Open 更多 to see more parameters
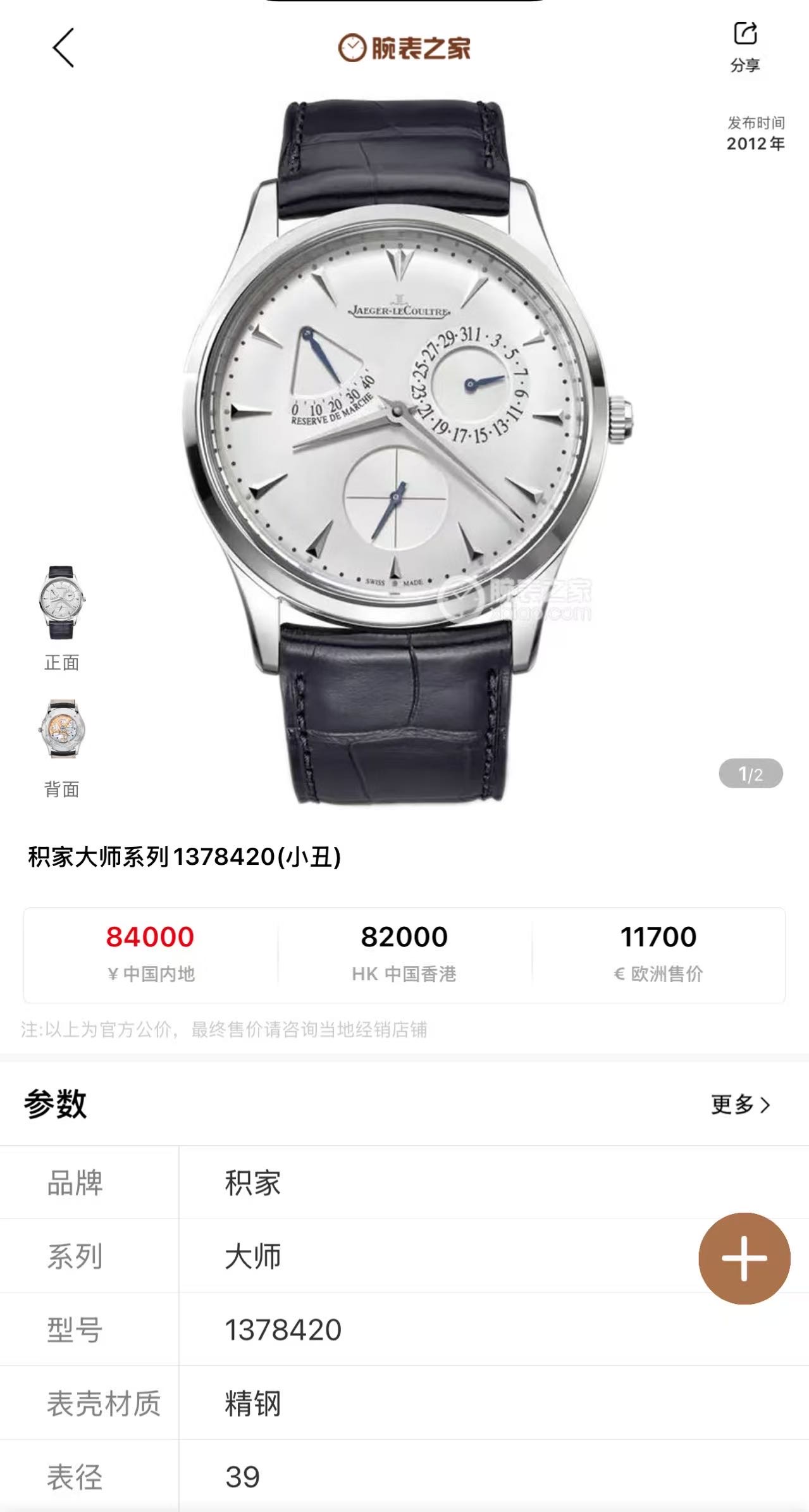Viewport: 809px width, 1512px height. 740,1105
